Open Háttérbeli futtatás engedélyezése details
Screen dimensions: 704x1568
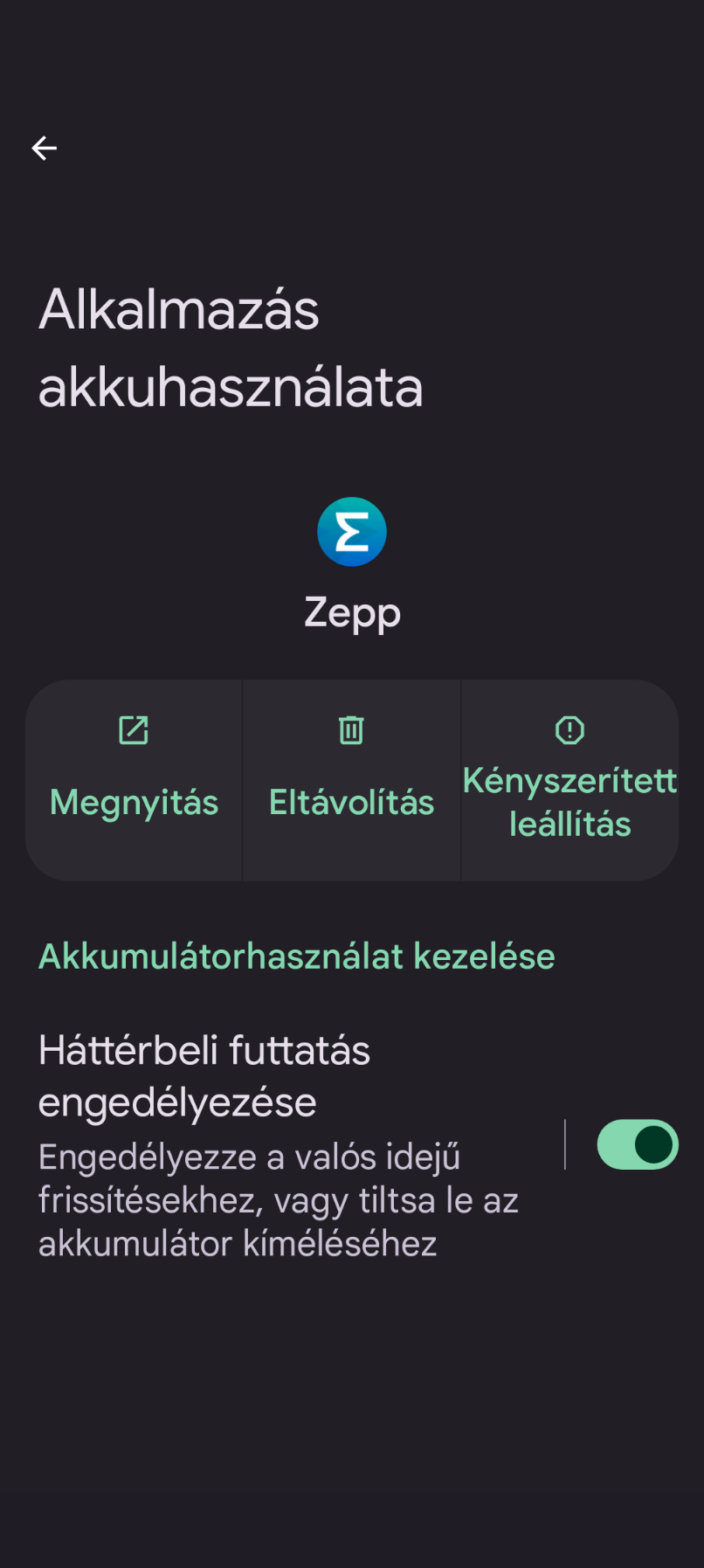[x=280, y=1144]
